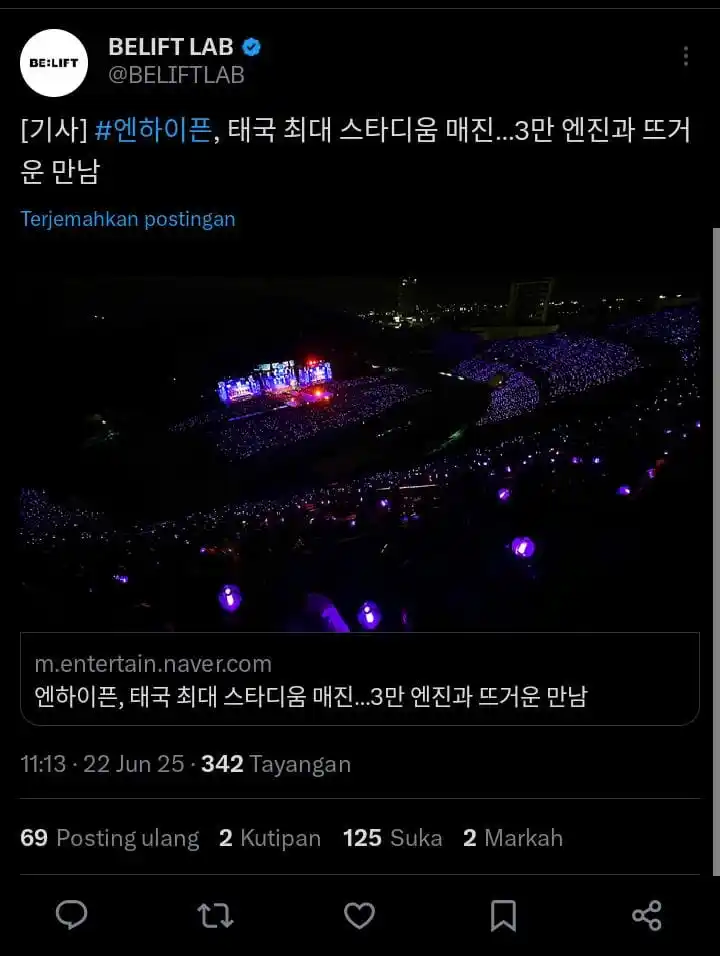720x956 pixels.
Task: Open the post overflow menu
Action: 685,56
